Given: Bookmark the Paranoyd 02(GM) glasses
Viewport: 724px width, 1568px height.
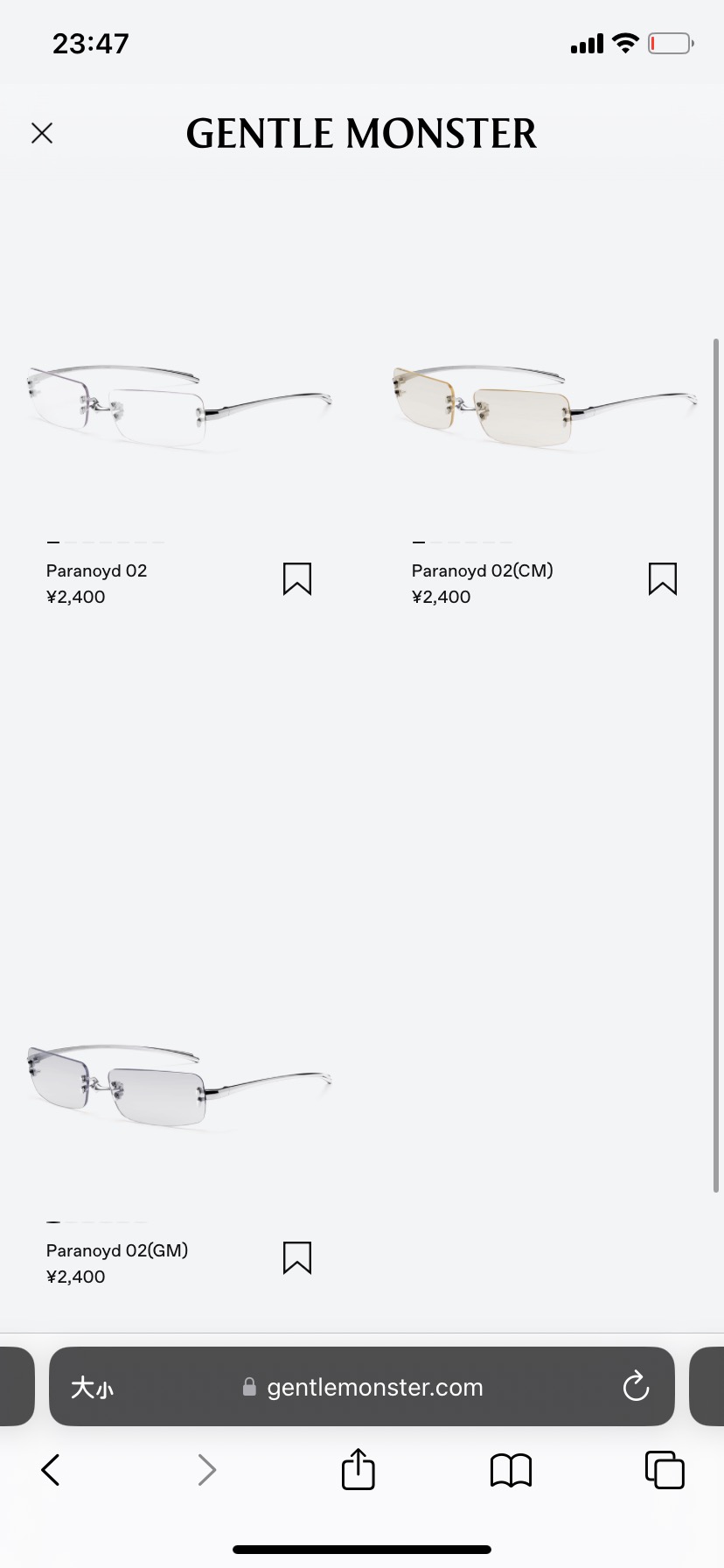Looking at the screenshot, I should click(x=297, y=1258).
